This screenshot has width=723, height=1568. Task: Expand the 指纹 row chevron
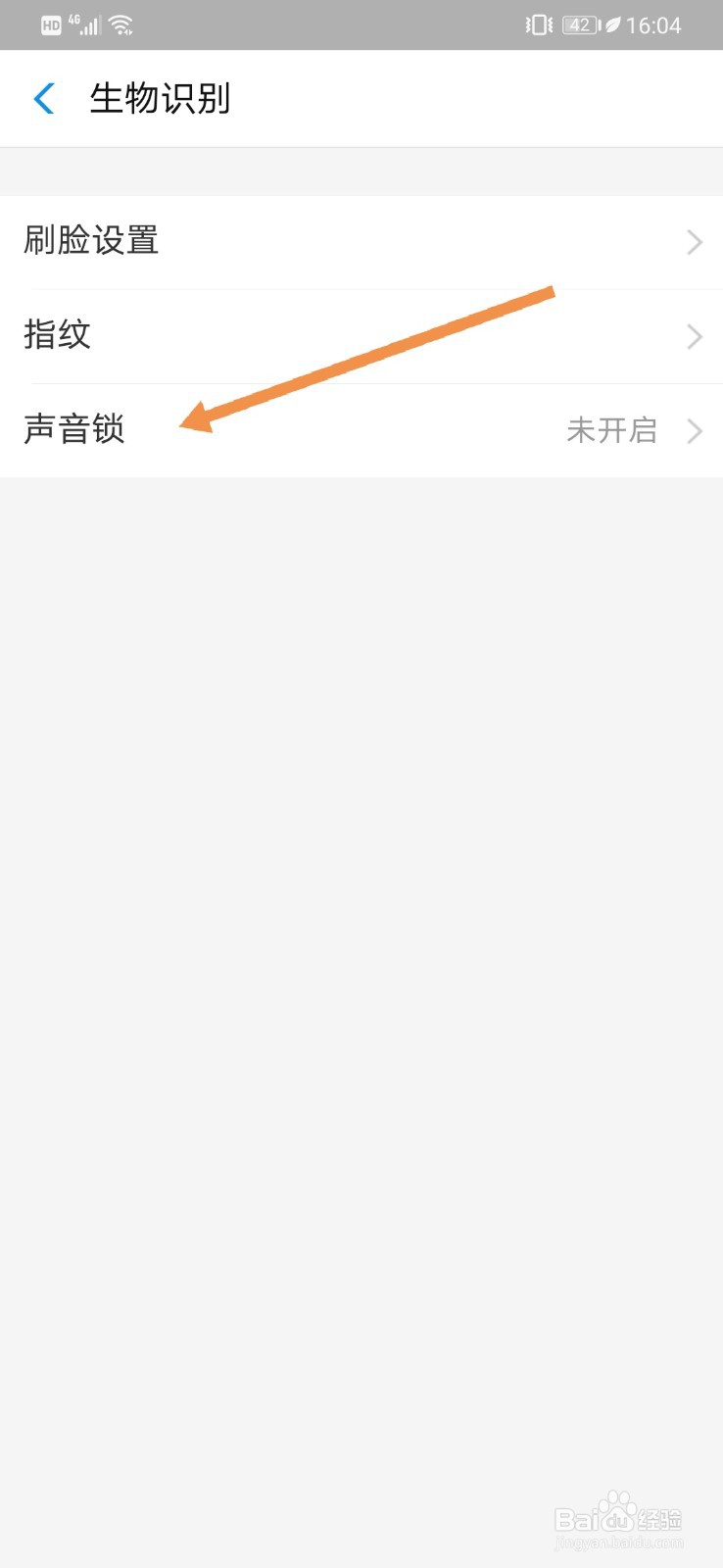tap(695, 336)
